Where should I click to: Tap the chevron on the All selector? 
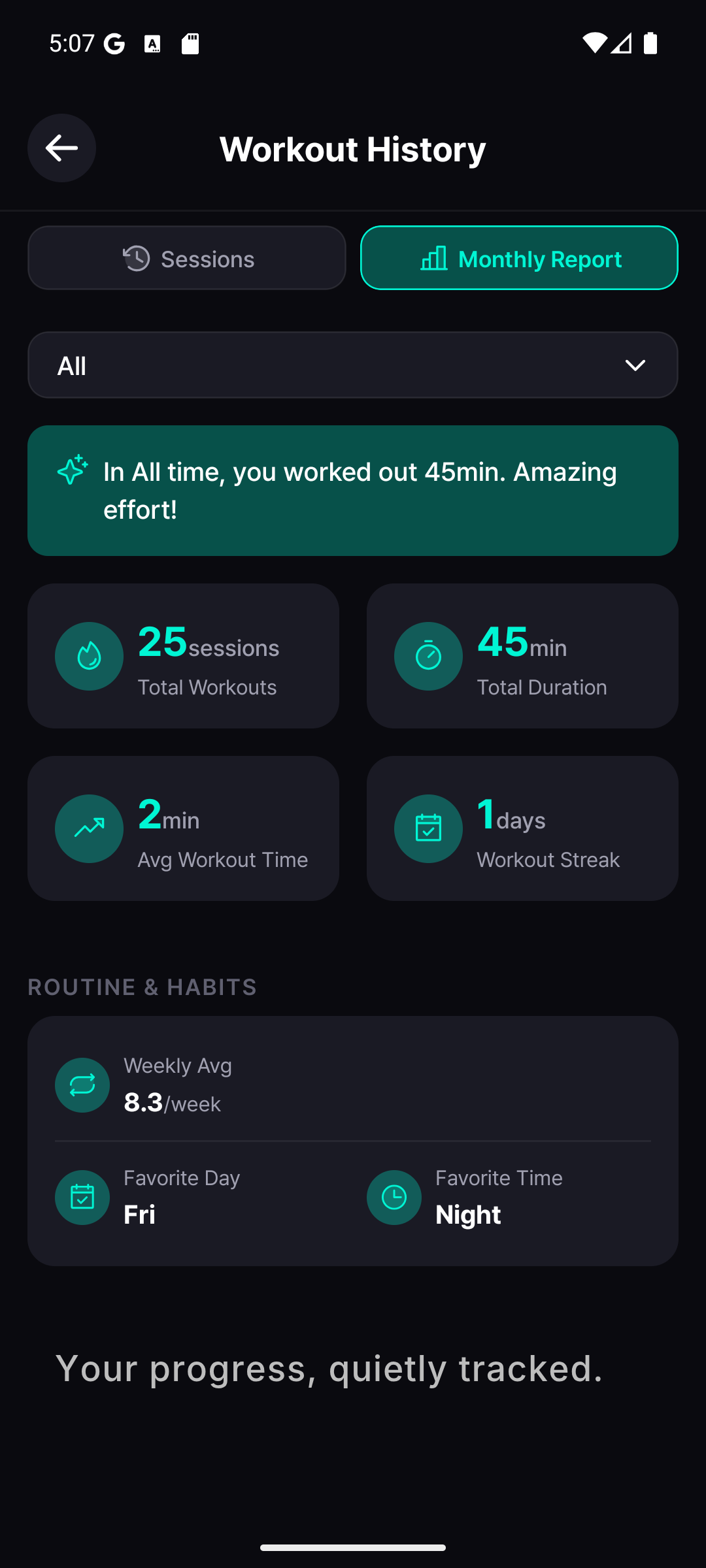click(635, 366)
